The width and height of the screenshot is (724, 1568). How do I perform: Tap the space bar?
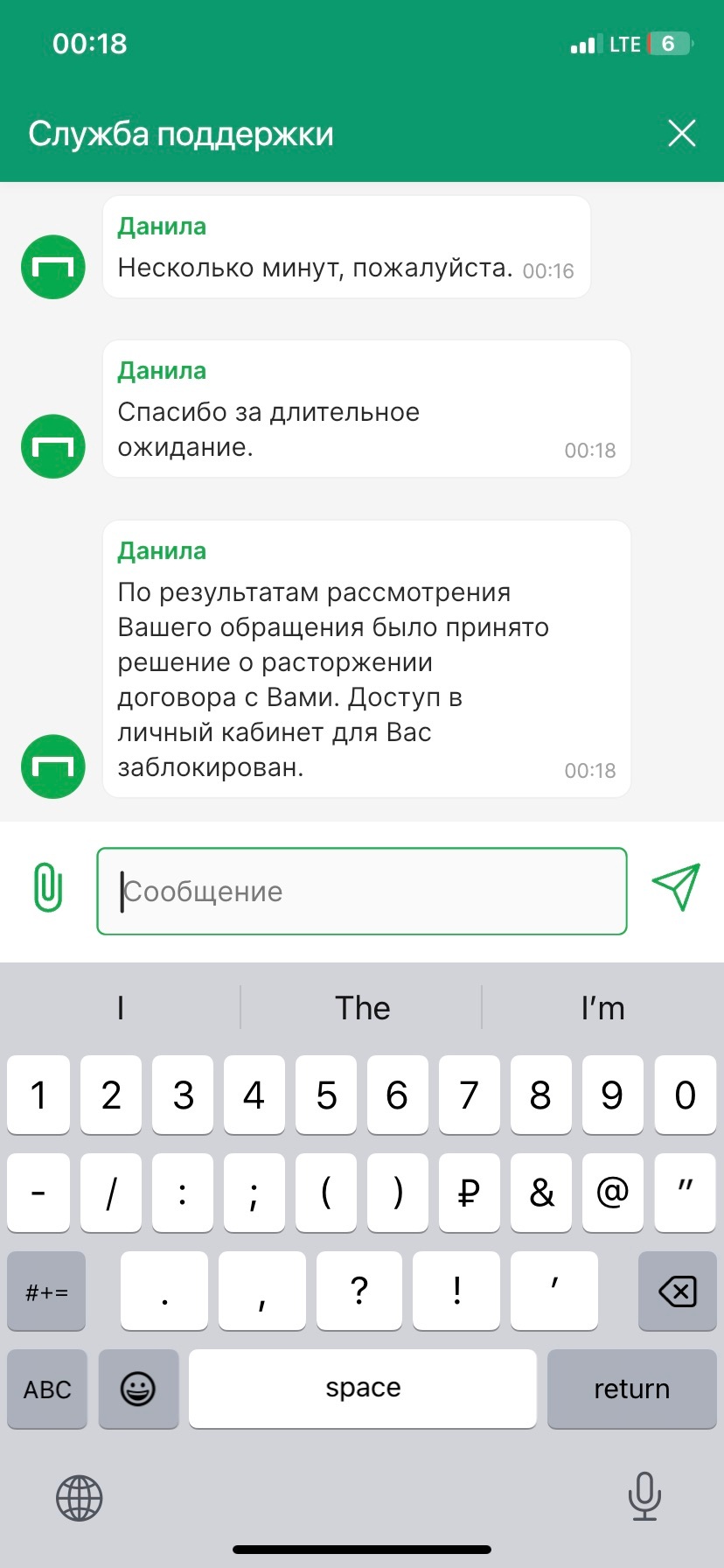point(362,1389)
